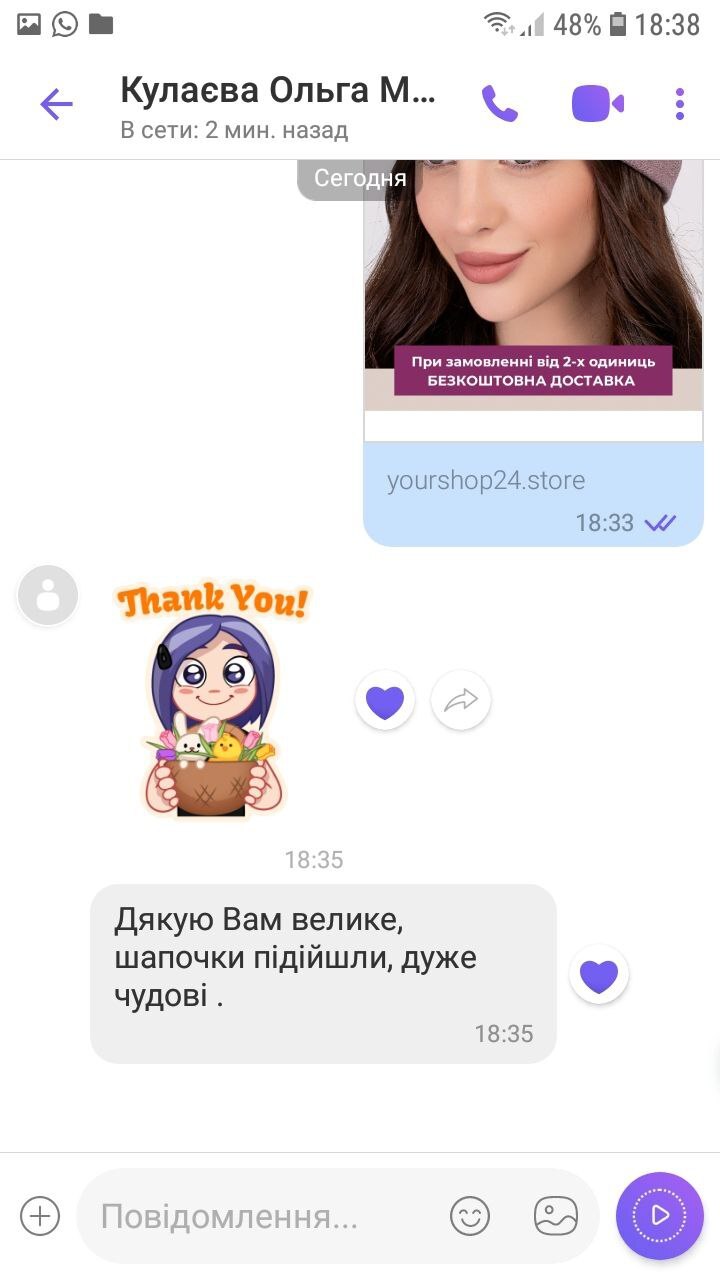Focus the Повідомлення message field
Image resolution: width=720 pixels, height=1280 pixels.
click(x=260, y=1216)
